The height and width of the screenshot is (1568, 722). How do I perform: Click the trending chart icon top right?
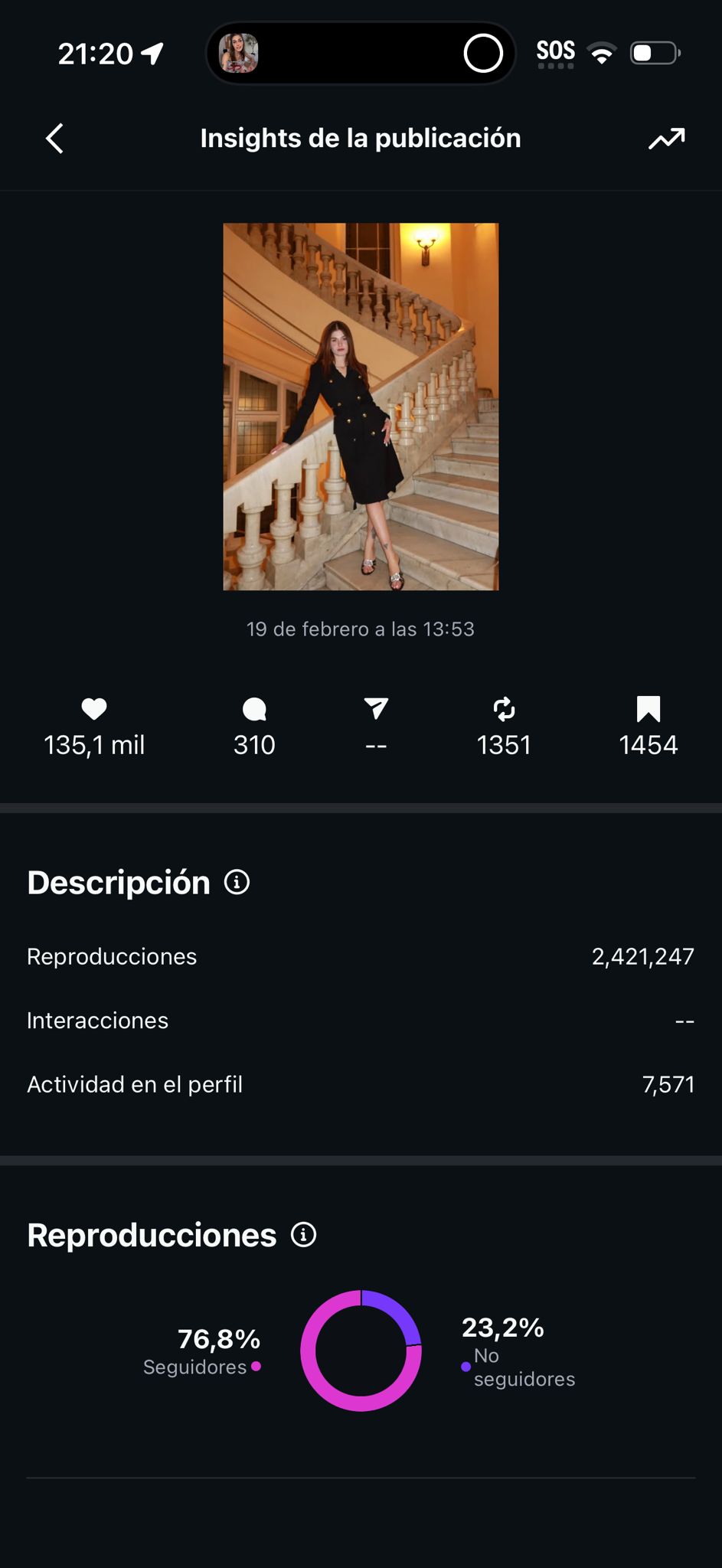pyautogui.click(x=665, y=138)
